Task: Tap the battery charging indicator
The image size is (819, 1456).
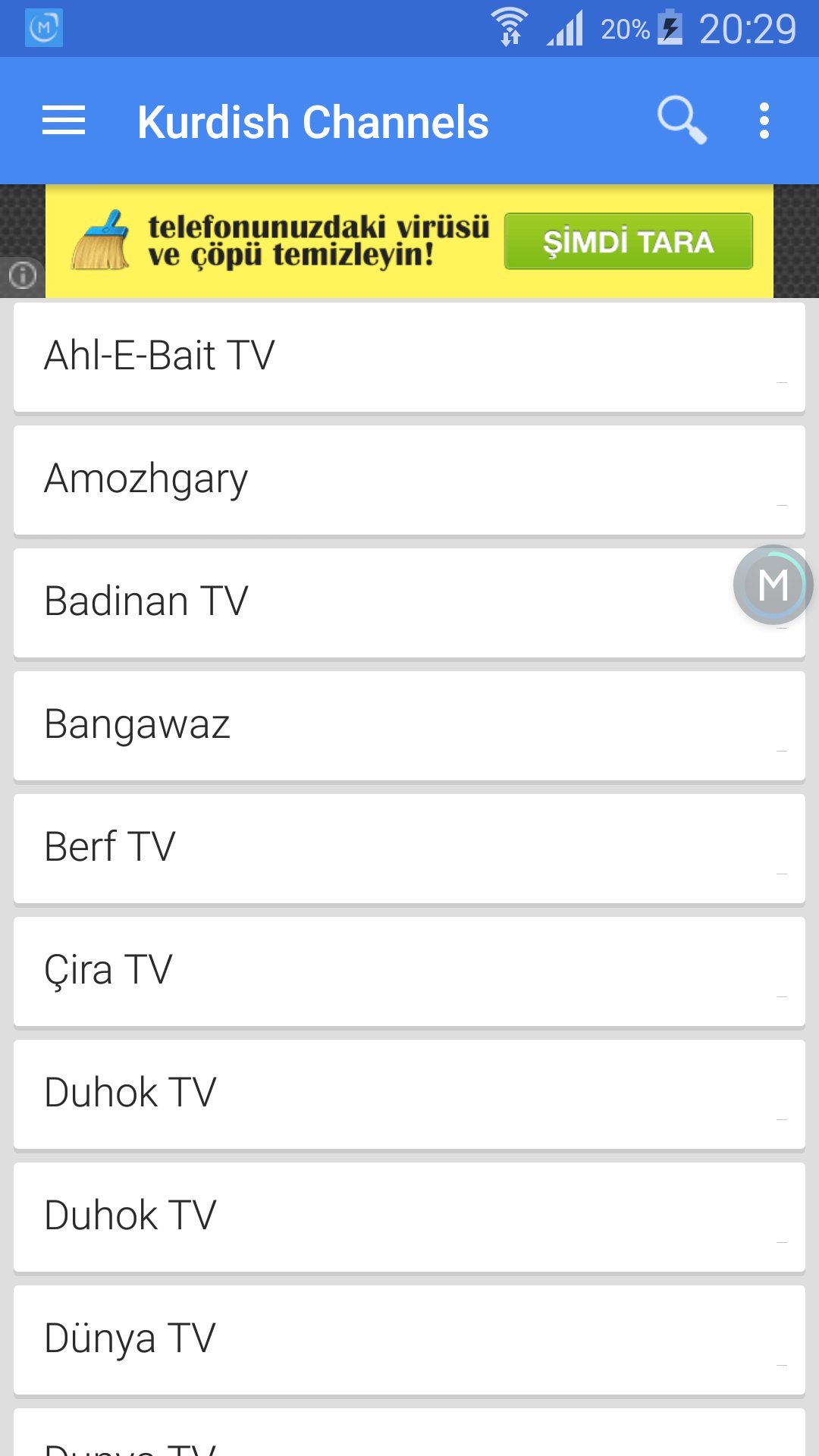Action: click(670, 29)
